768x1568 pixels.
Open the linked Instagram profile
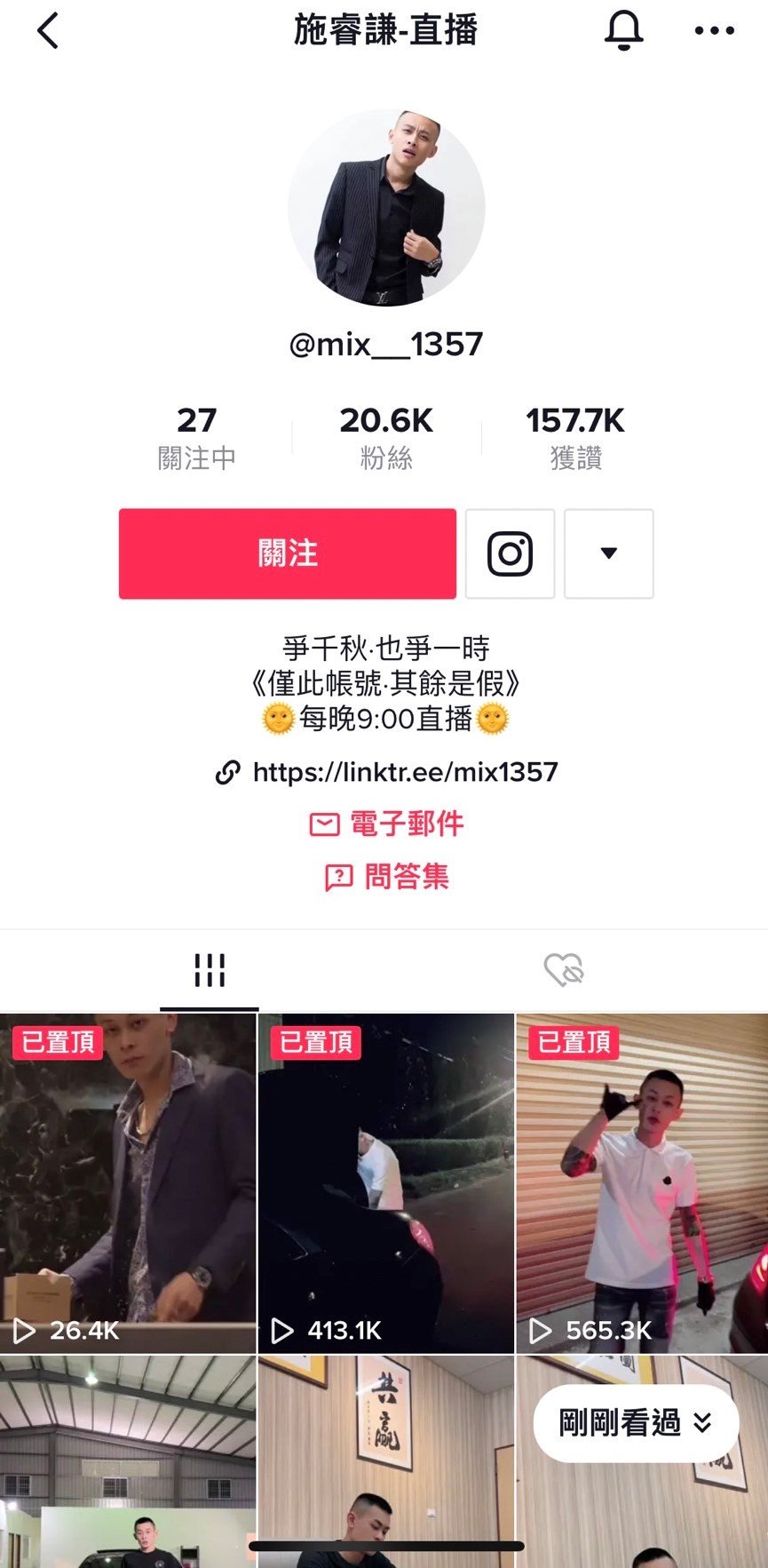point(510,553)
